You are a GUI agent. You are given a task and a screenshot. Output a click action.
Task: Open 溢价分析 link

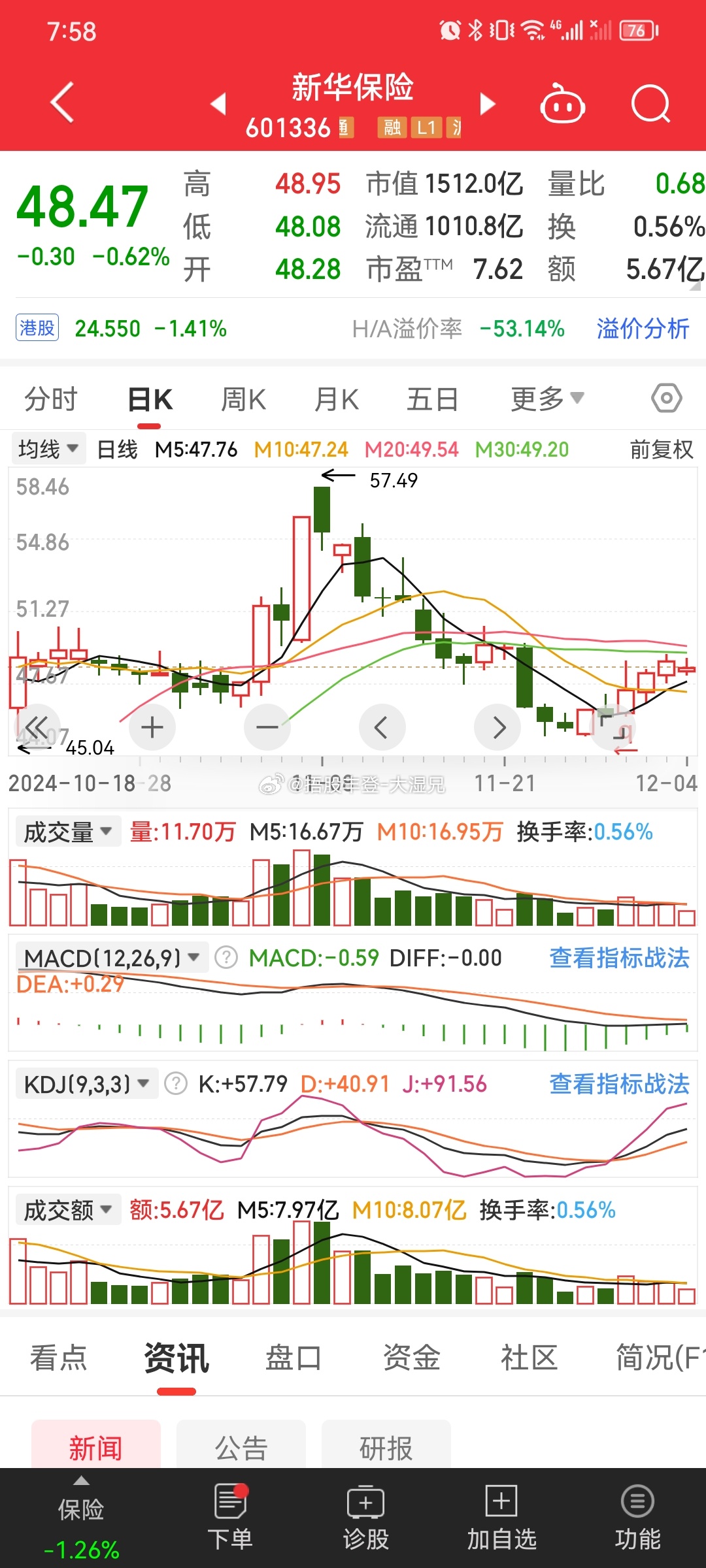[x=643, y=329]
